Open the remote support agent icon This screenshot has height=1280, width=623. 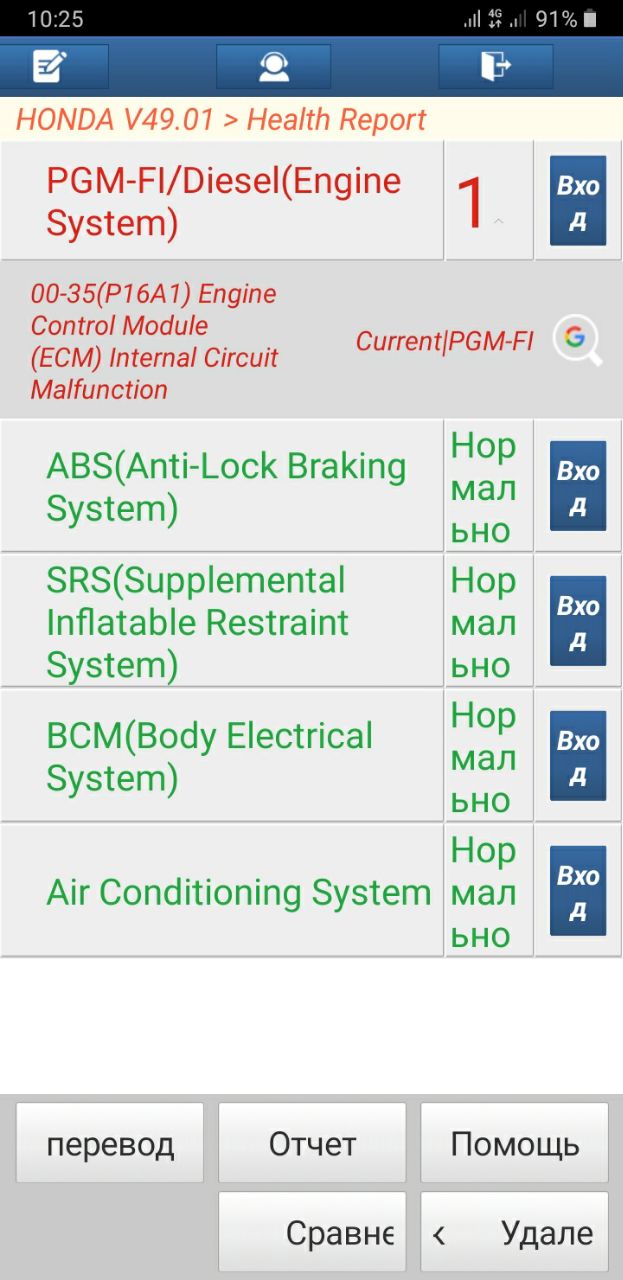[273, 67]
